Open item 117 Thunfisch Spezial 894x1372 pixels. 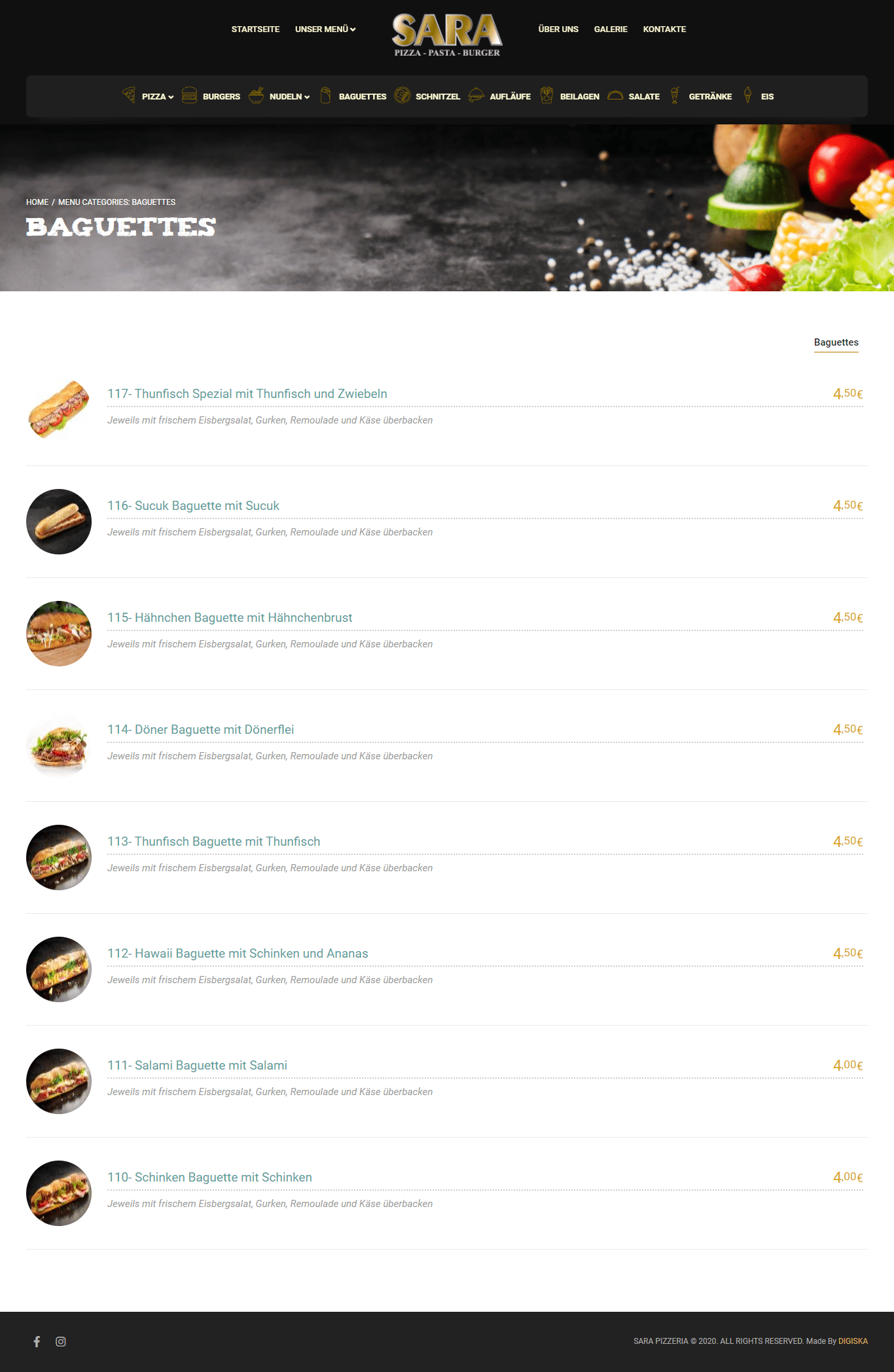tap(247, 394)
